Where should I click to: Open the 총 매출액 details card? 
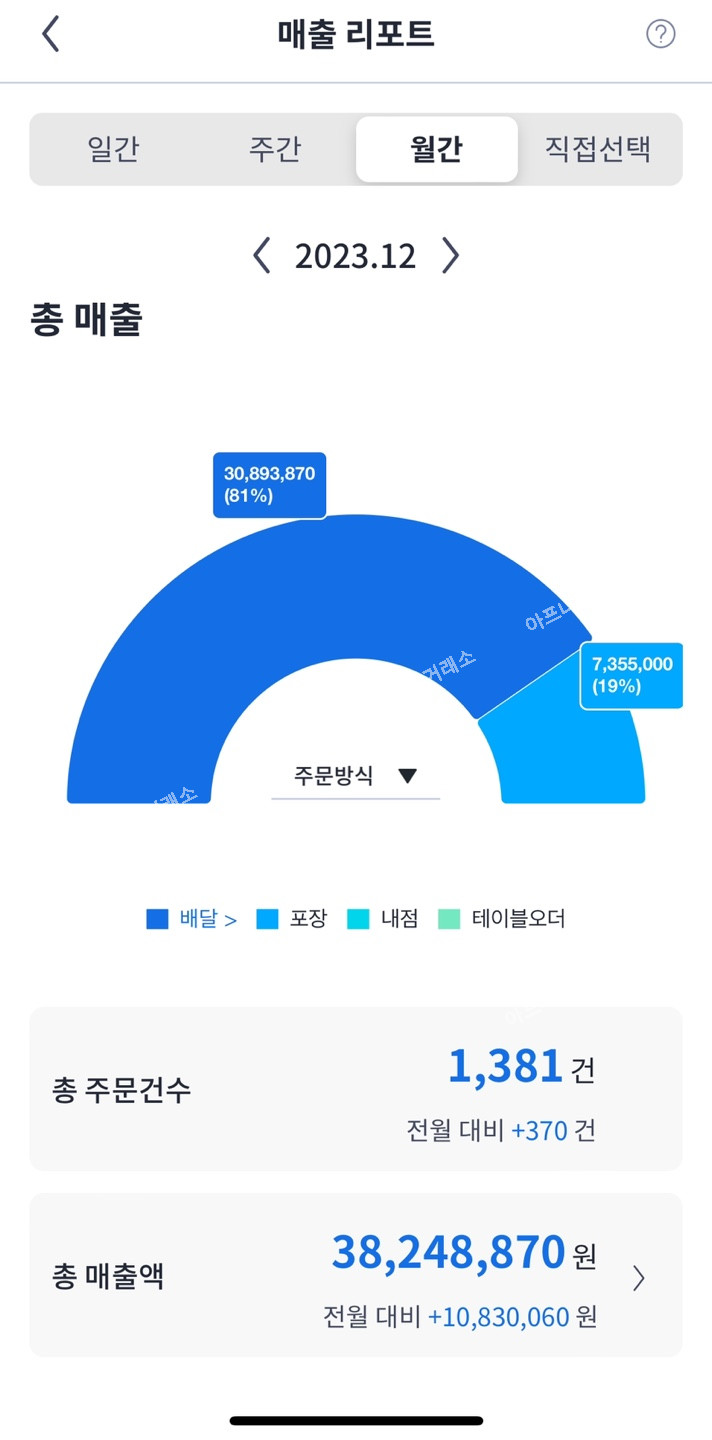coord(356,1275)
